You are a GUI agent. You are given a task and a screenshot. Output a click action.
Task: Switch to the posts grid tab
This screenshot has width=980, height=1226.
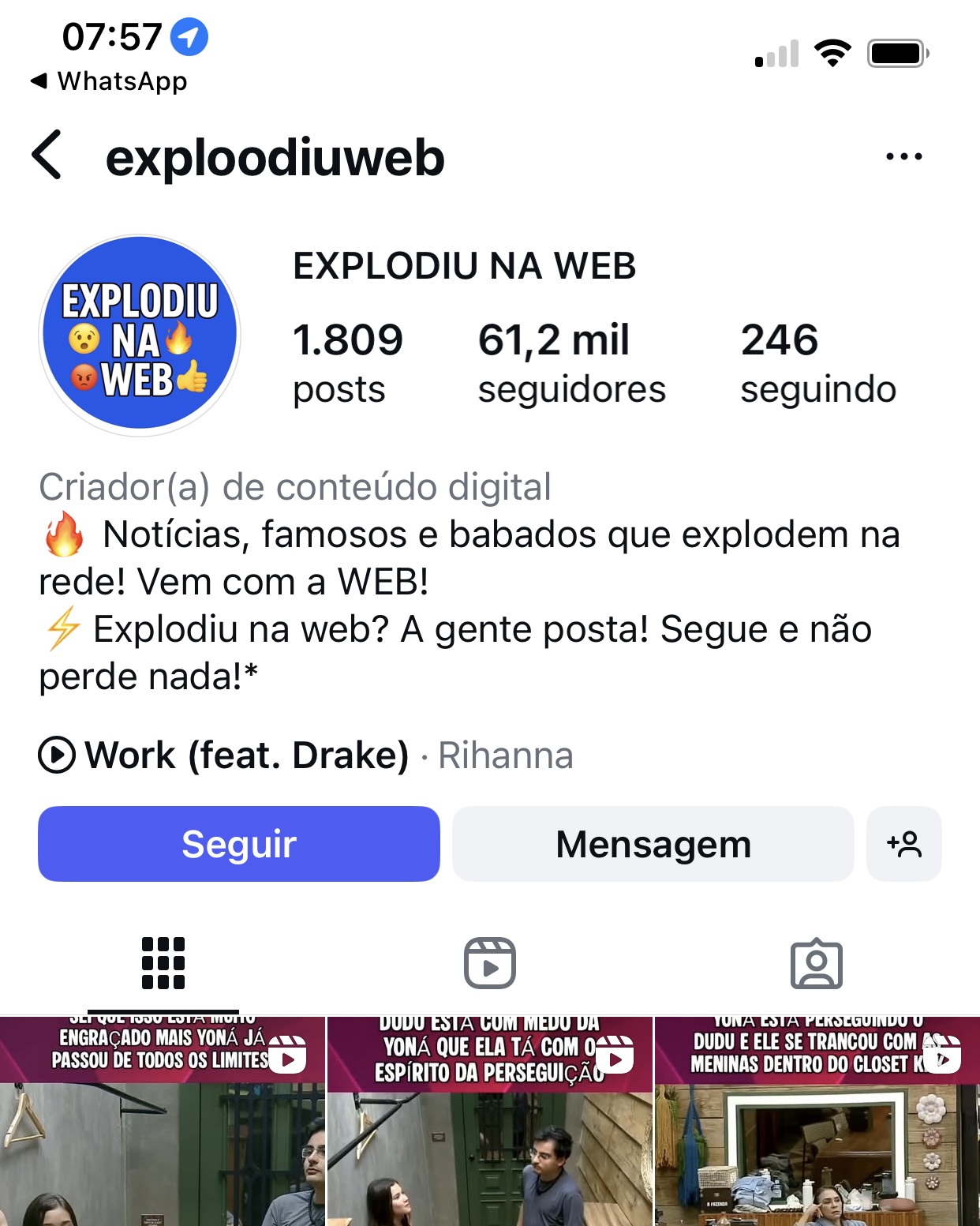(163, 963)
